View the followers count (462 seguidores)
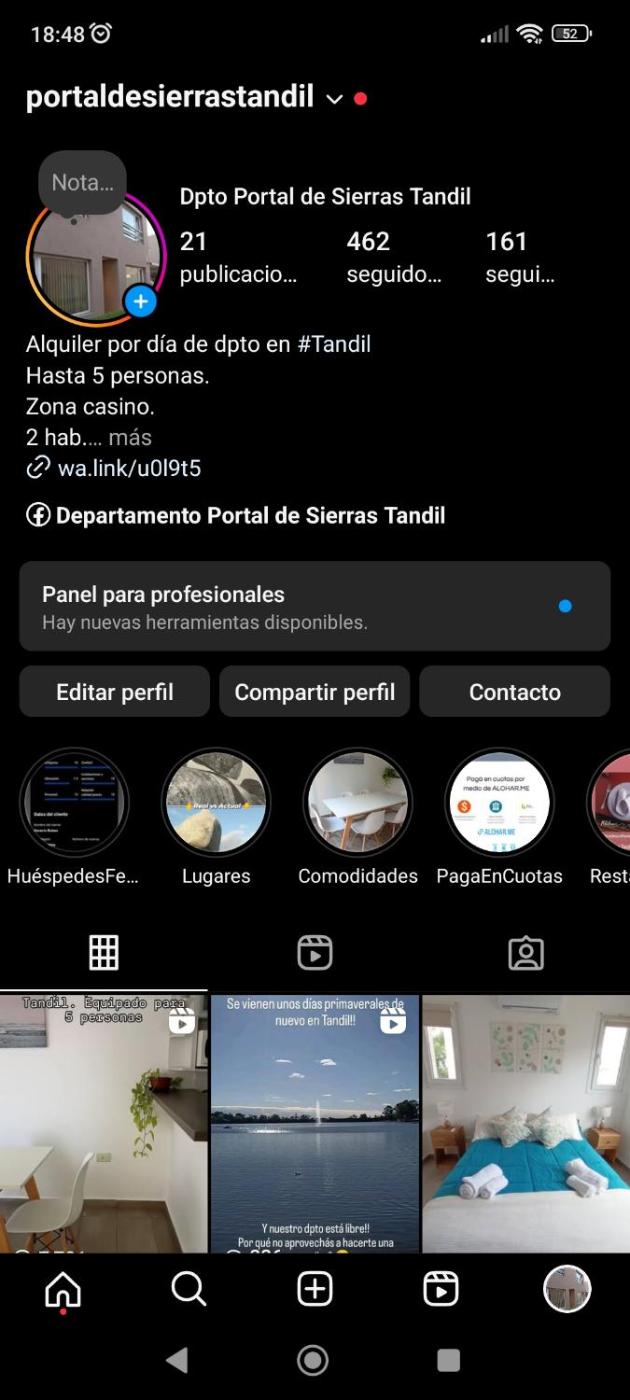 point(393,257)
